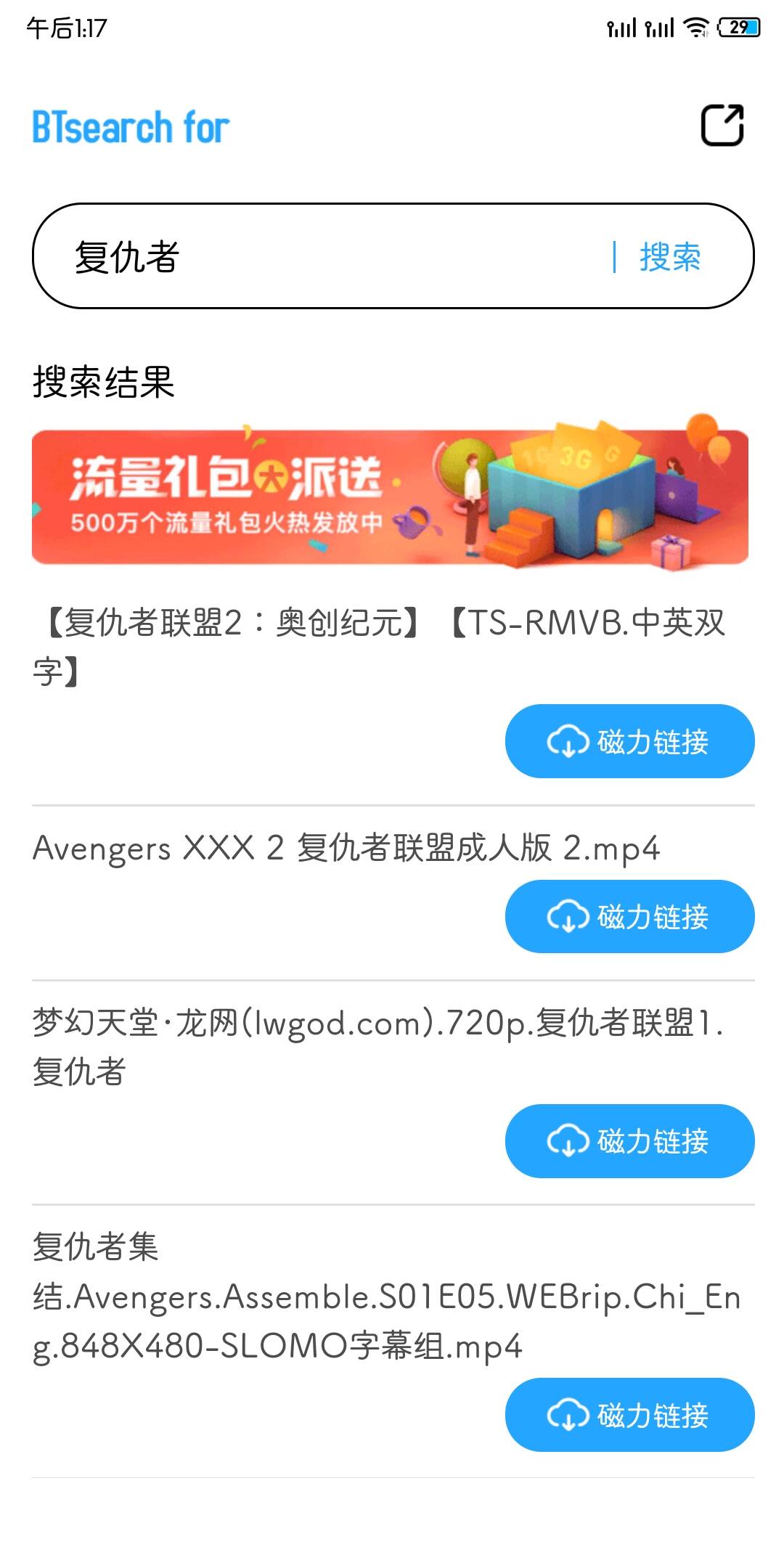784x1568 pixels.
Task: Get 磁力链接 for 梦幻天堂·龙网 720p result
Action: pos(629,1140)
